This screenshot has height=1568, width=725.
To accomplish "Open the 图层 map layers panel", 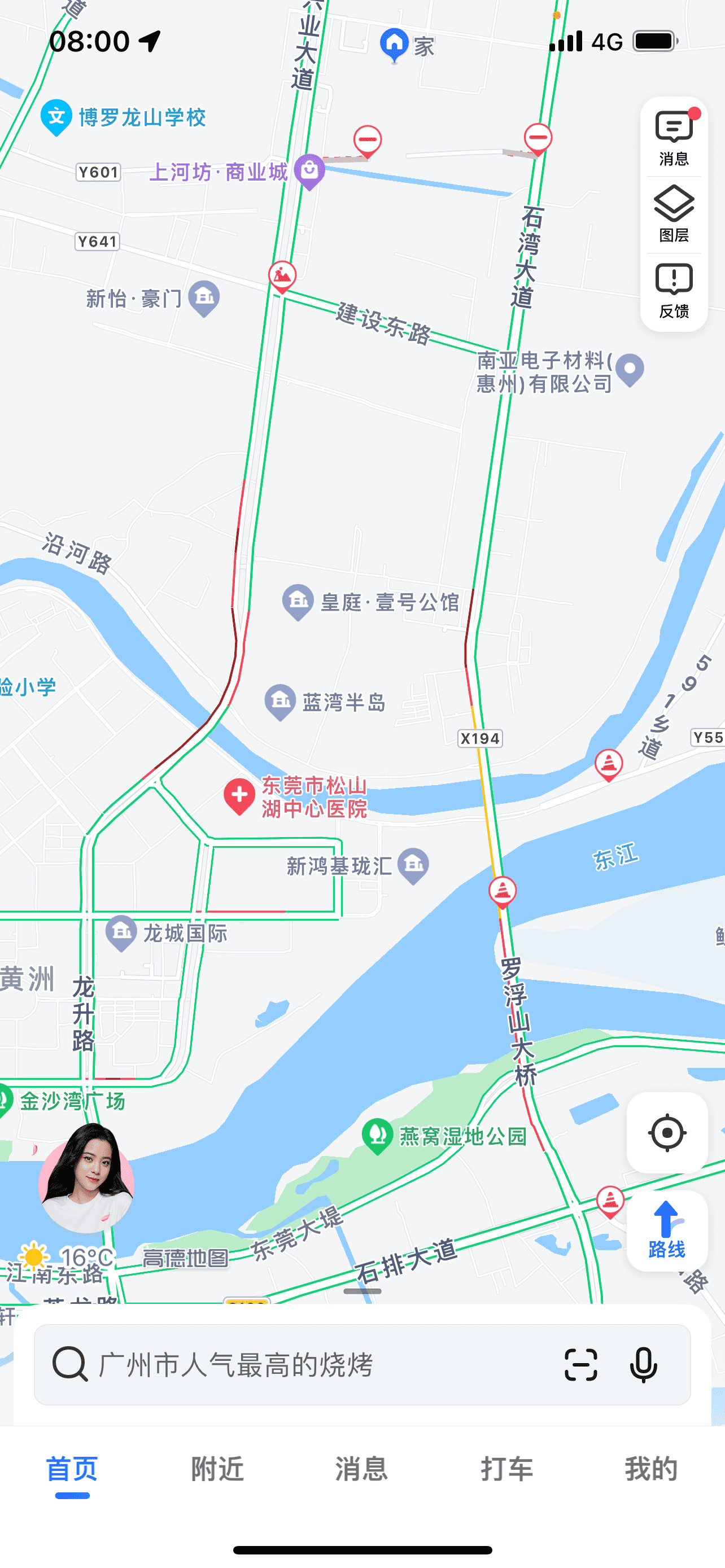I will click(673, 214).
